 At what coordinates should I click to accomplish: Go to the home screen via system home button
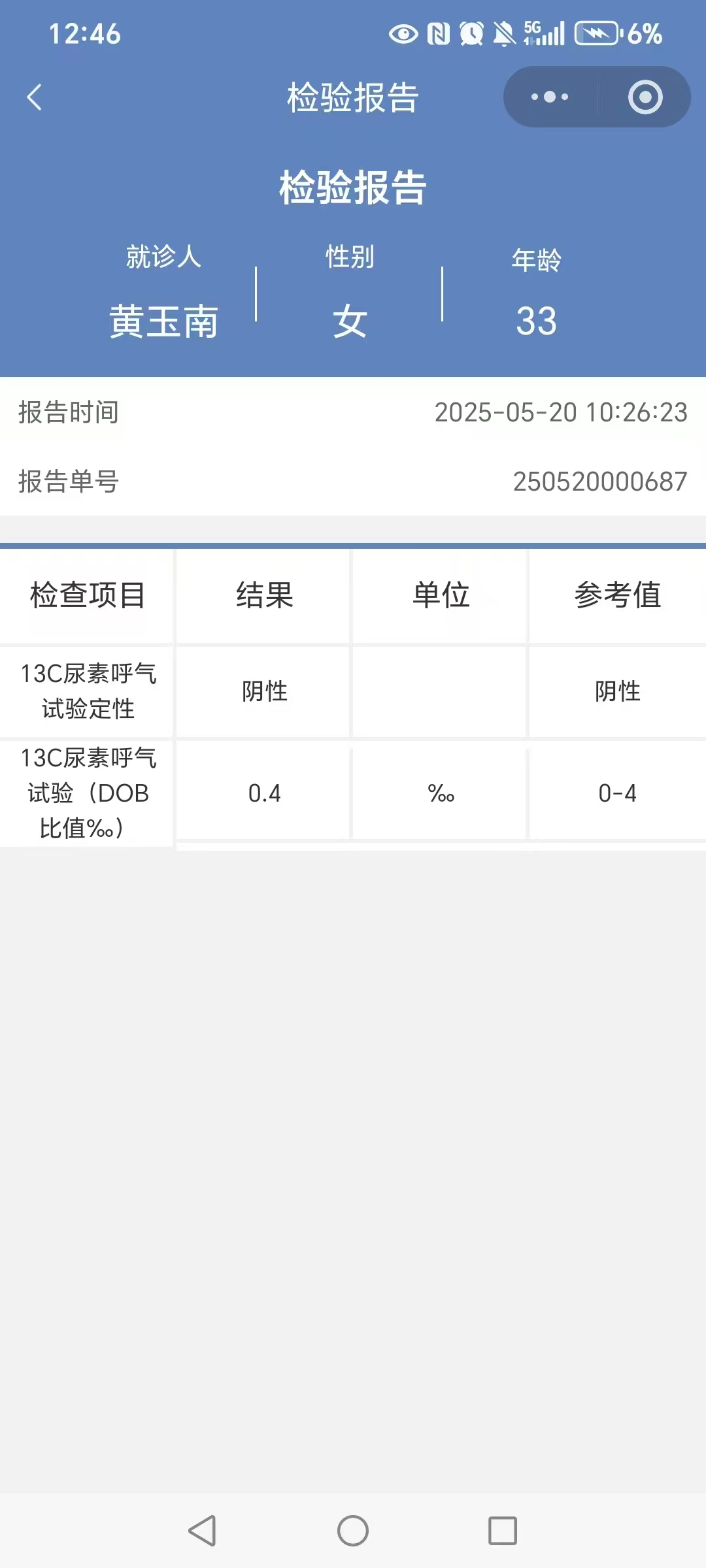(353, 1530)
